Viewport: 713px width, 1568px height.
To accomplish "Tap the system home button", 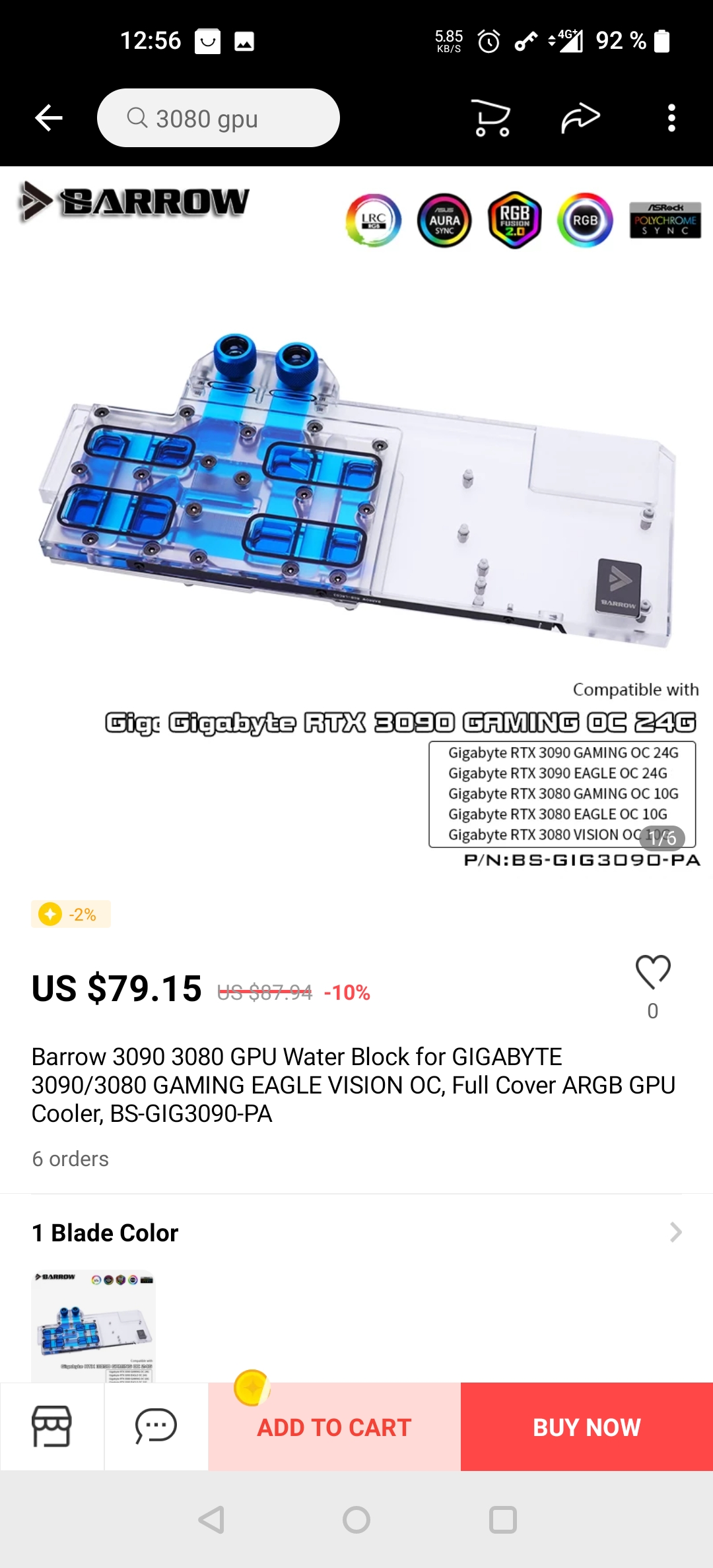I will [356, 1520].
